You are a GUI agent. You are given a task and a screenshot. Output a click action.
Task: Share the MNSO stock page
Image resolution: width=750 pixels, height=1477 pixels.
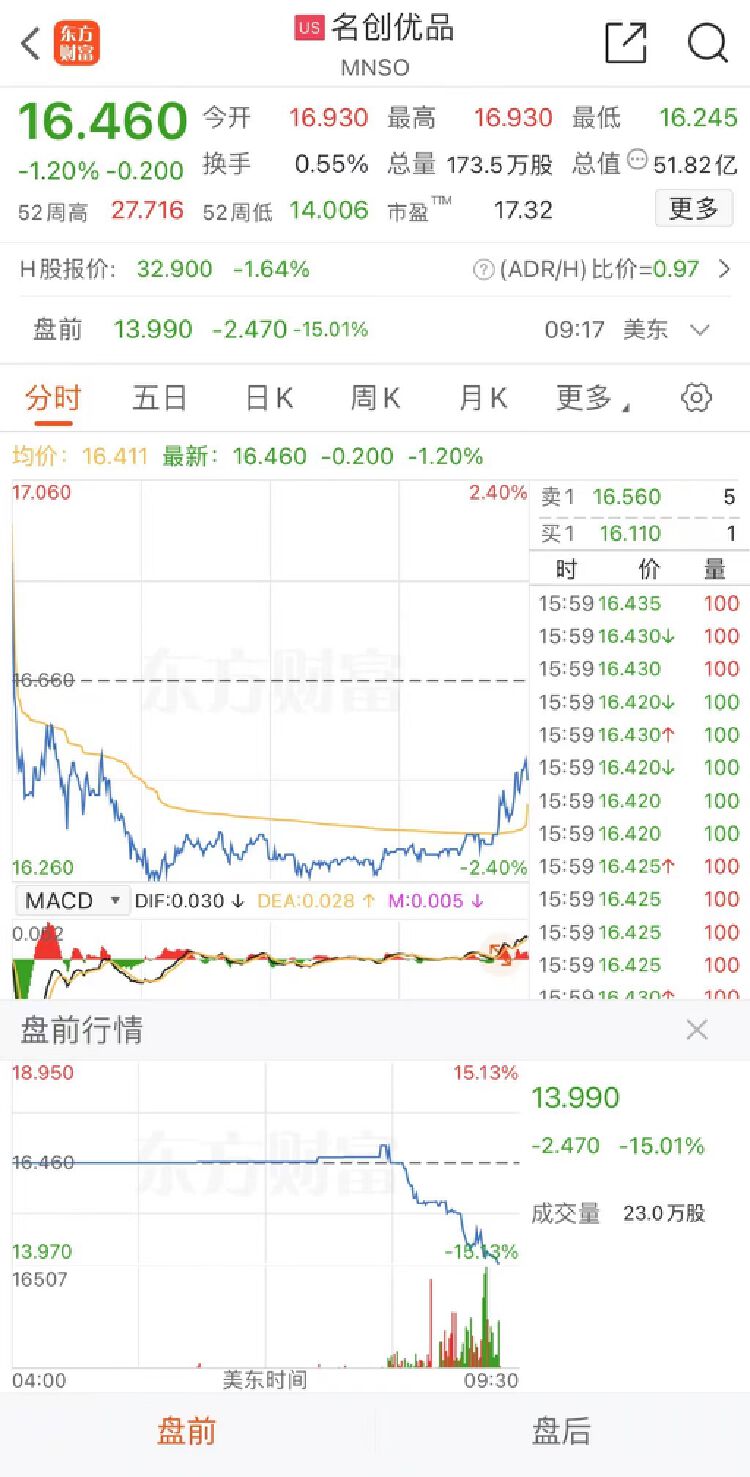pyautogui.click(x=626, y=43)
